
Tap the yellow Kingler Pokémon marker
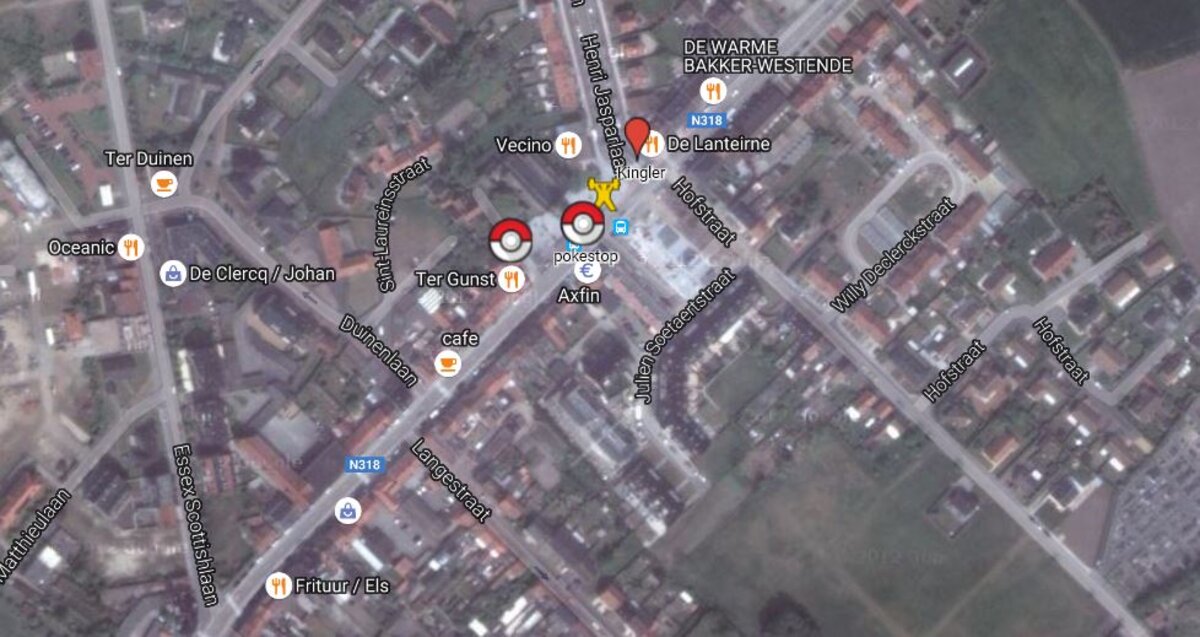[x=599, y=192]
